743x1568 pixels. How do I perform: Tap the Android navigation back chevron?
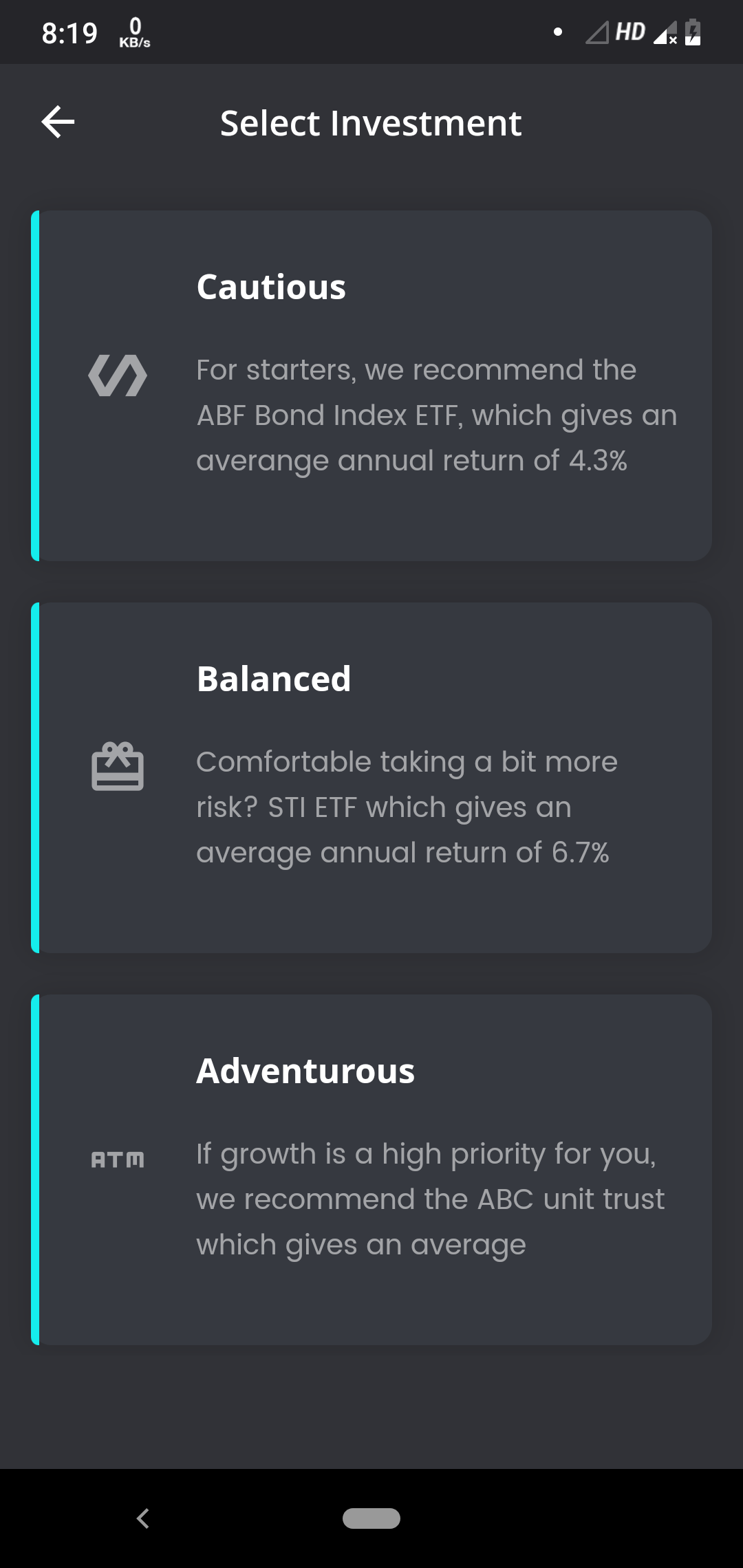[x=144, y=1519]
